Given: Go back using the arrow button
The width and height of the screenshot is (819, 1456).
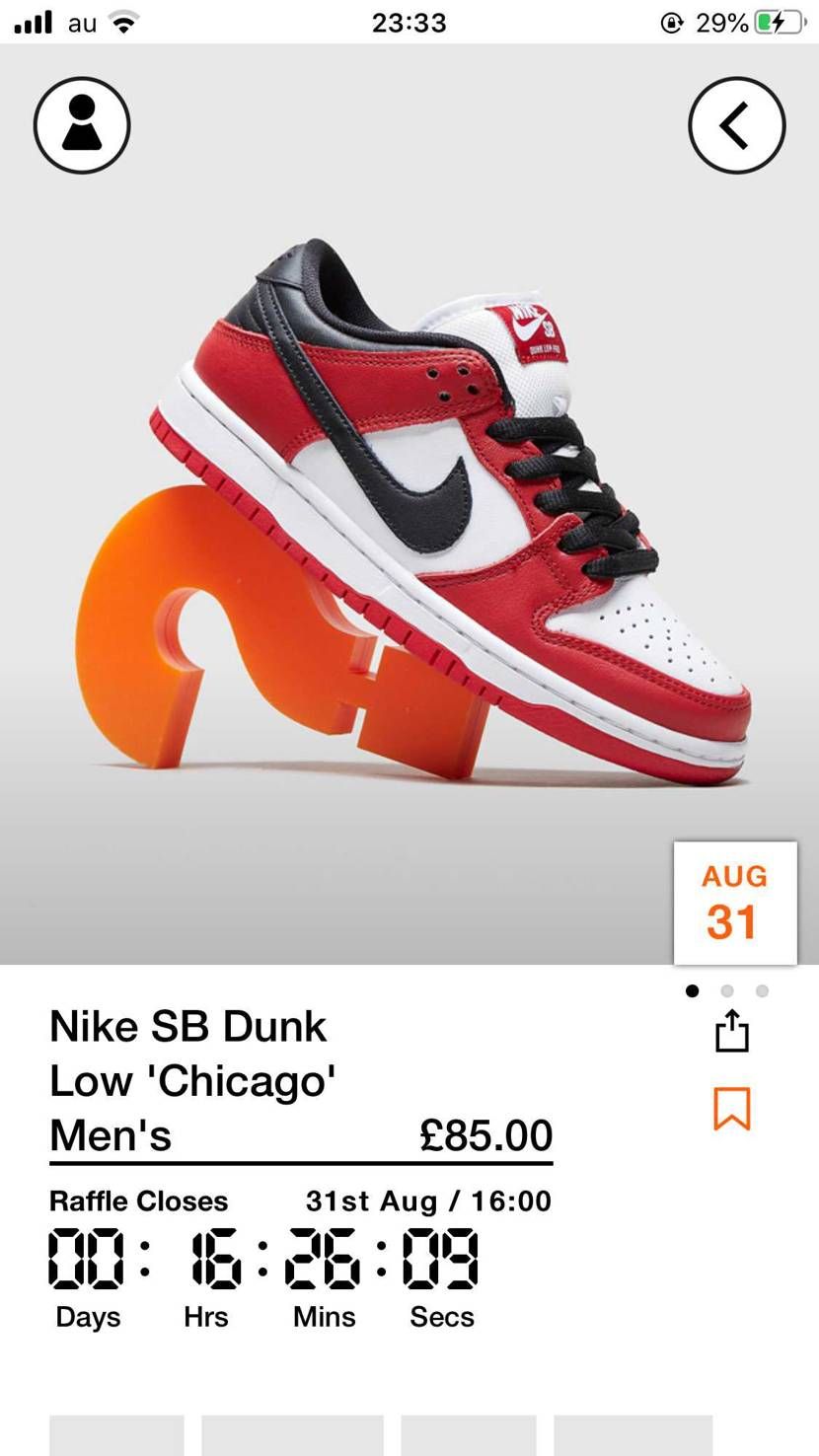Looking at the screenshot, I should click(736, 125).
